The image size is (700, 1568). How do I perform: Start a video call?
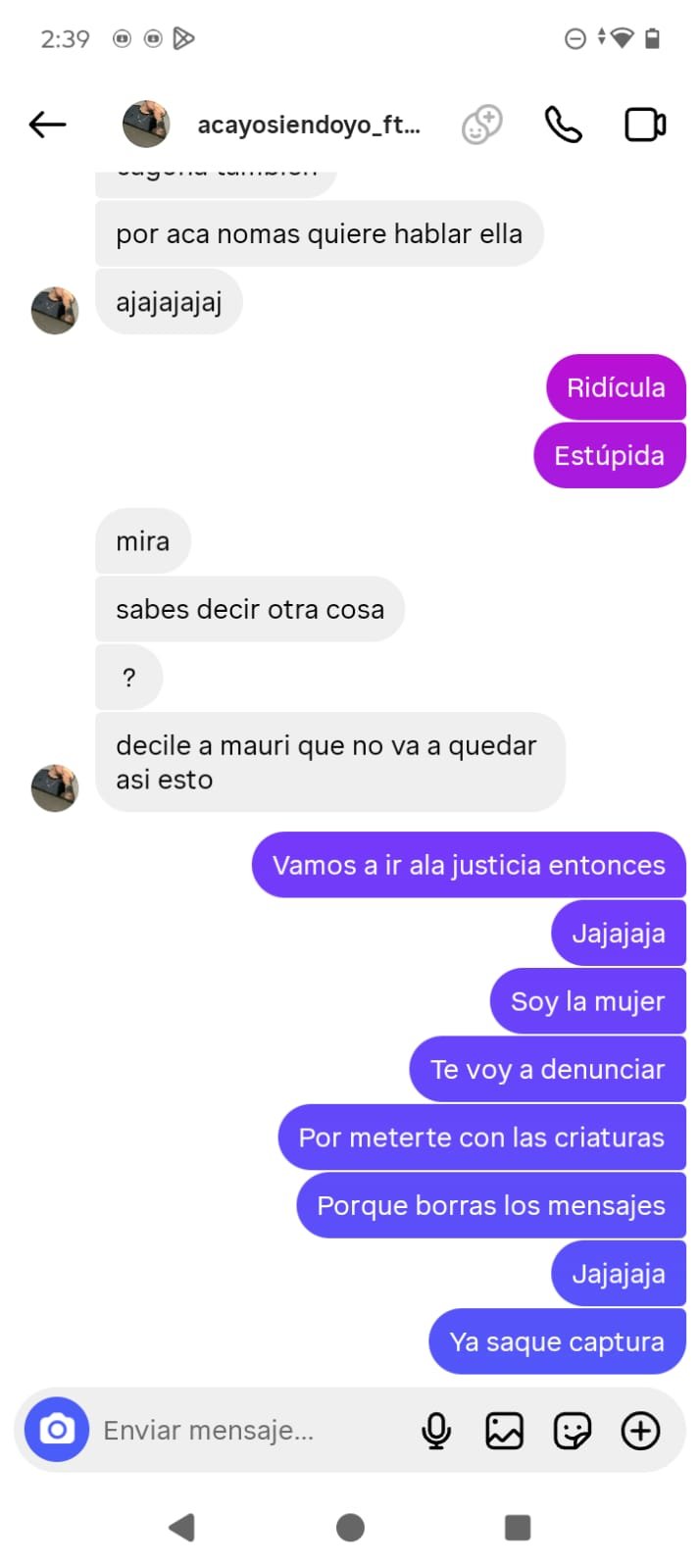645,125
